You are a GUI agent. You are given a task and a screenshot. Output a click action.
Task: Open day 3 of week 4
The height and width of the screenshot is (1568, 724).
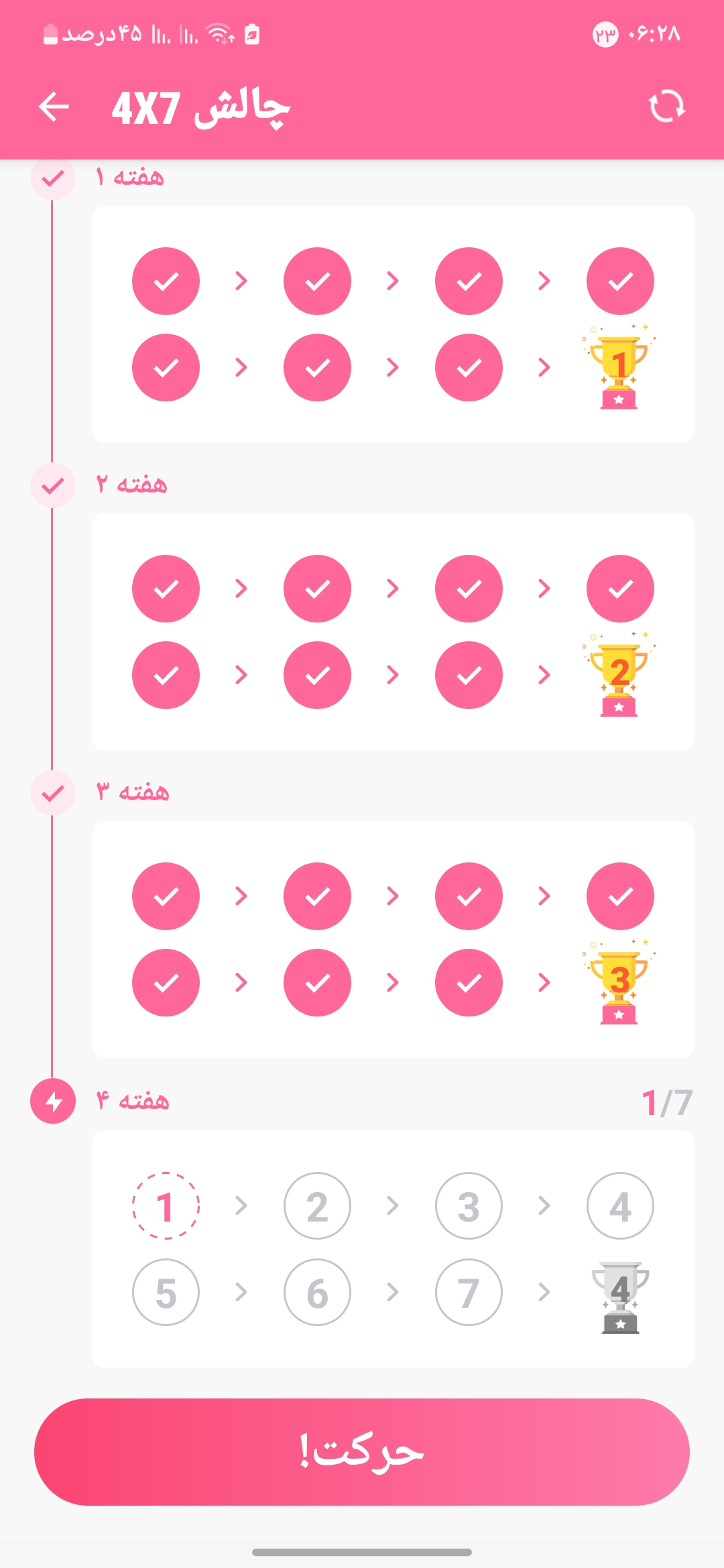point(469,1205)
